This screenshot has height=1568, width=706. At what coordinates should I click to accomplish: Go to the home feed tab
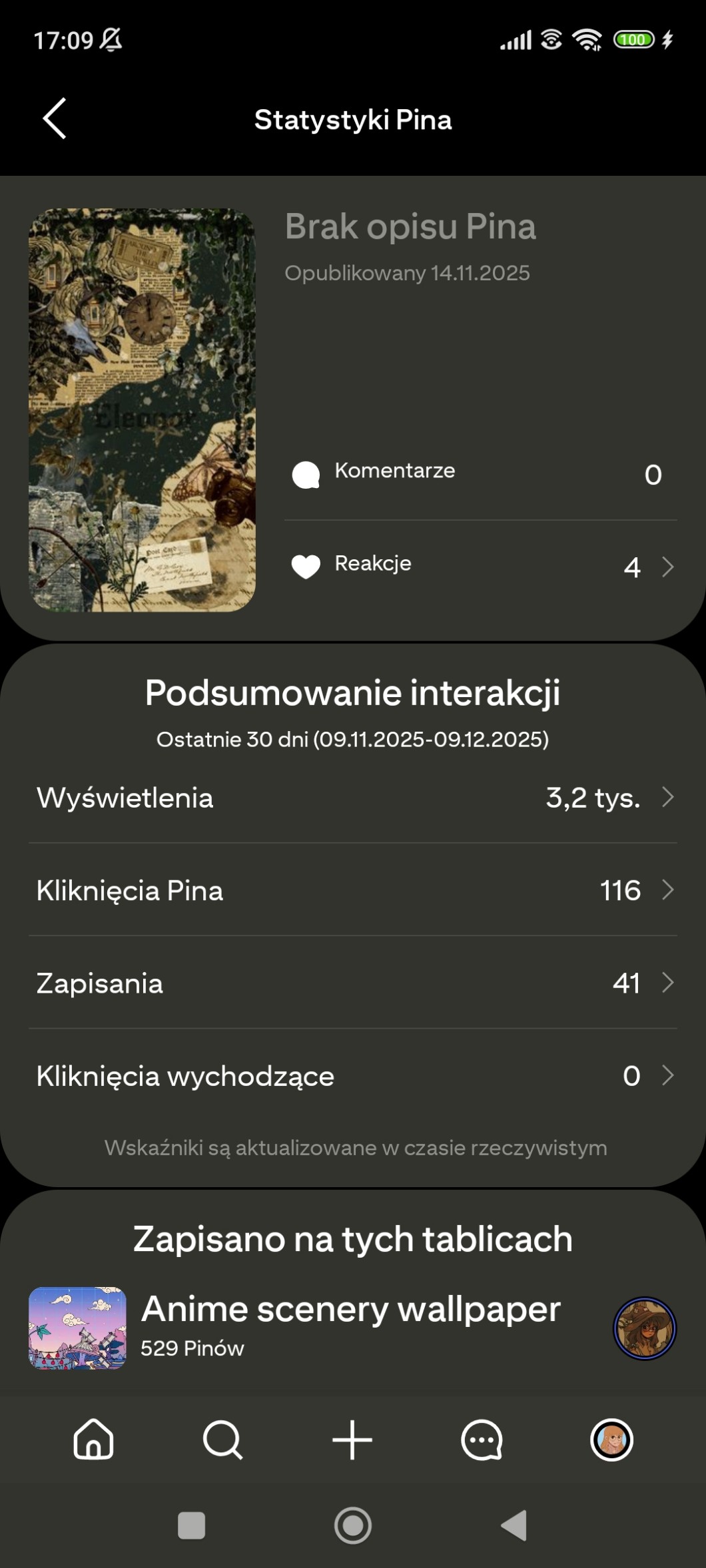pyautogui.click(x=93, y=1439)
